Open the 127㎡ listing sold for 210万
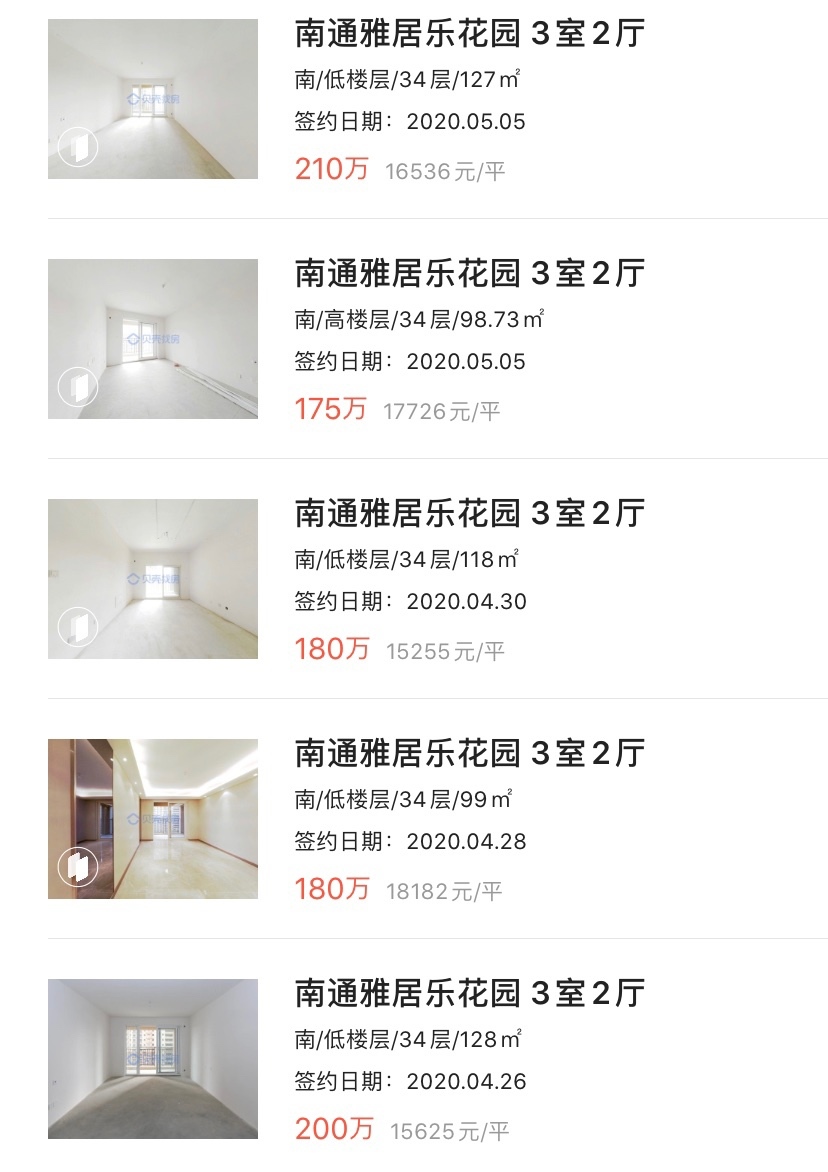 (x=469, y=35)
